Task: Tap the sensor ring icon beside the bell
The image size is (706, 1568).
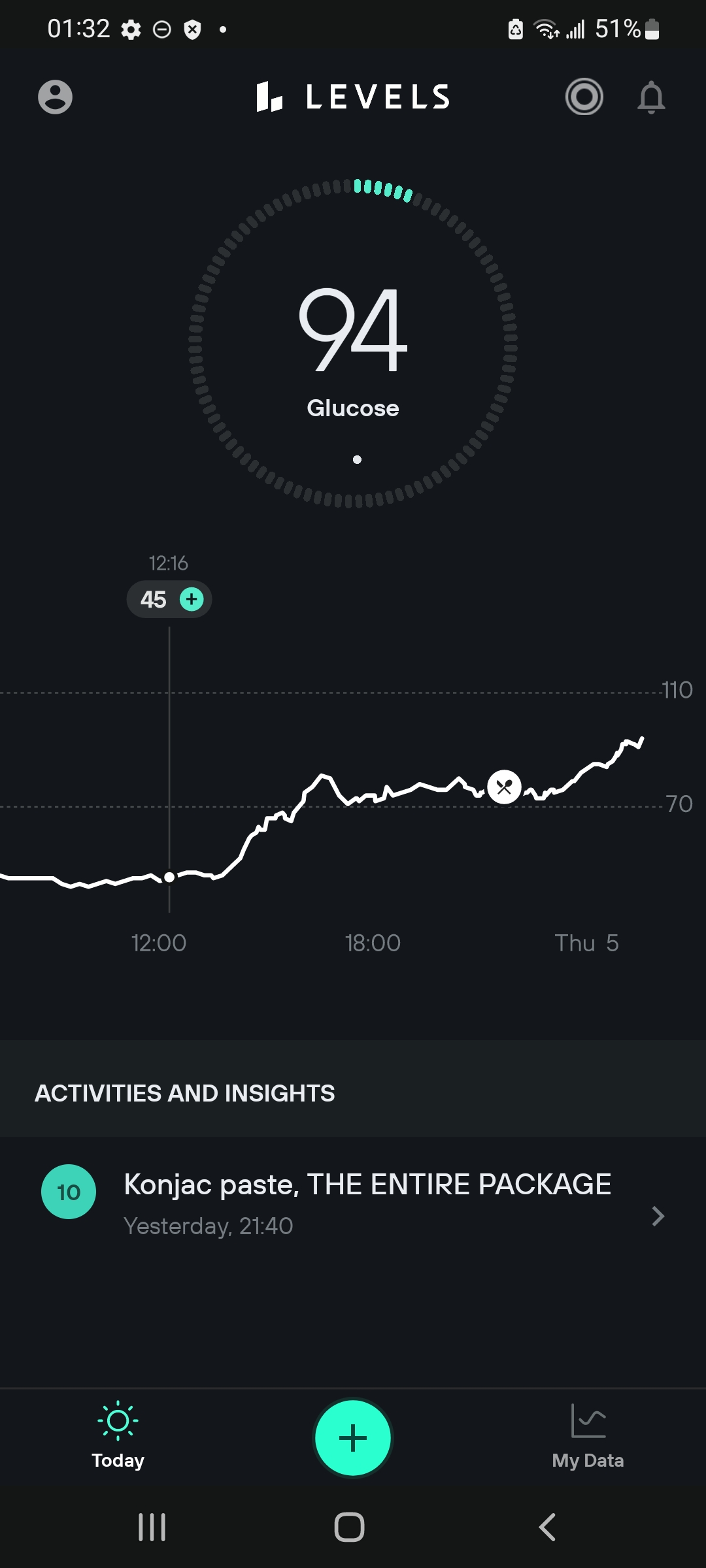Action: pos(584,97)
